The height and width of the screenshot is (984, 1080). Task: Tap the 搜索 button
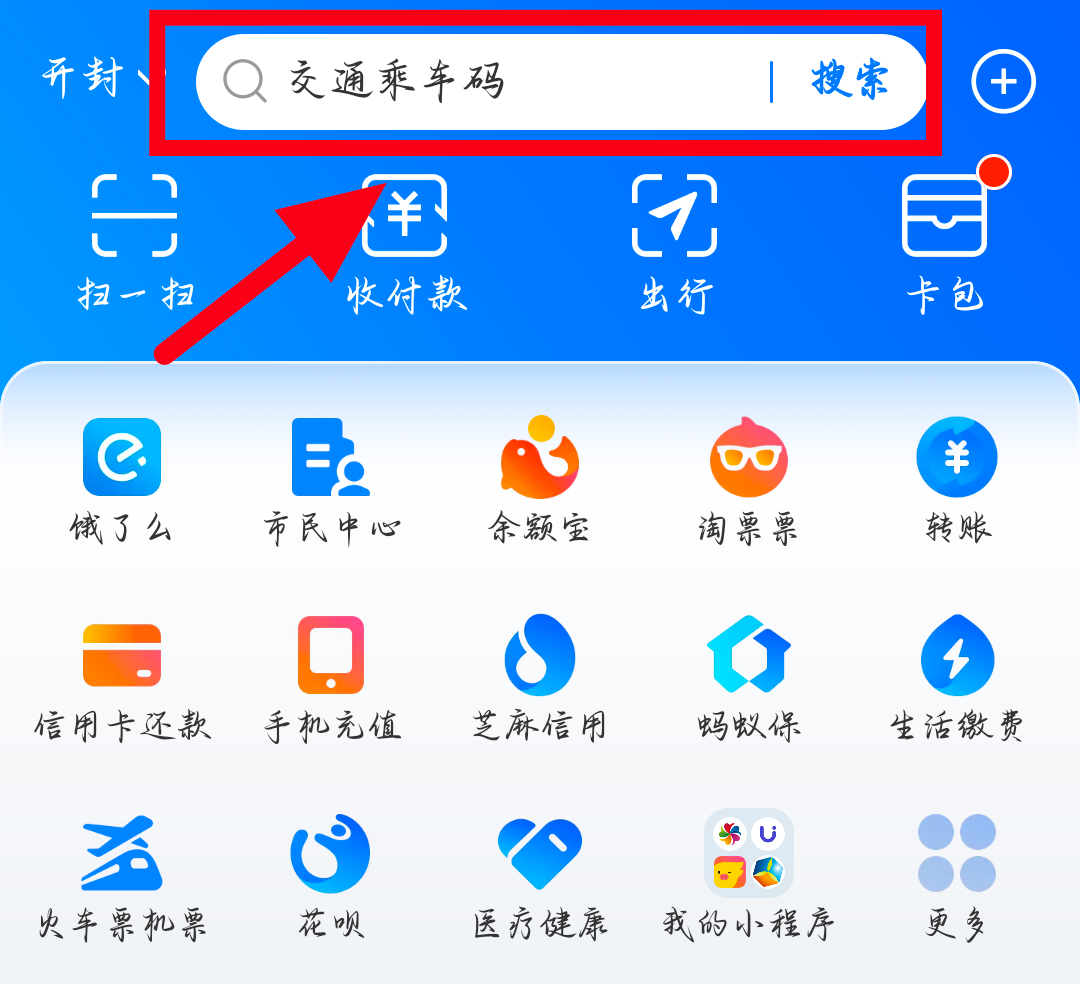(x=850, y=80)
